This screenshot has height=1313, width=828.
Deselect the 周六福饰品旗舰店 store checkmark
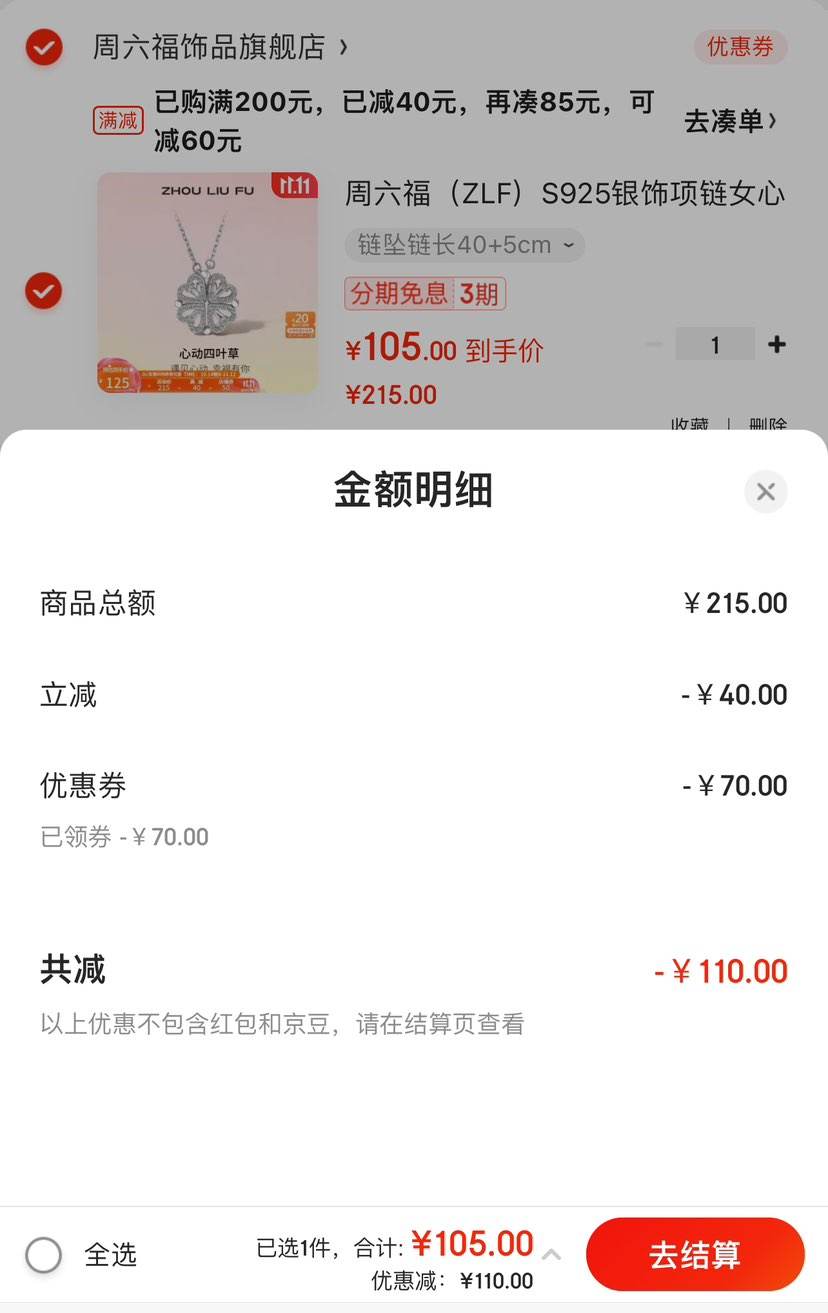pyautogui.click(x=43, y=47)
